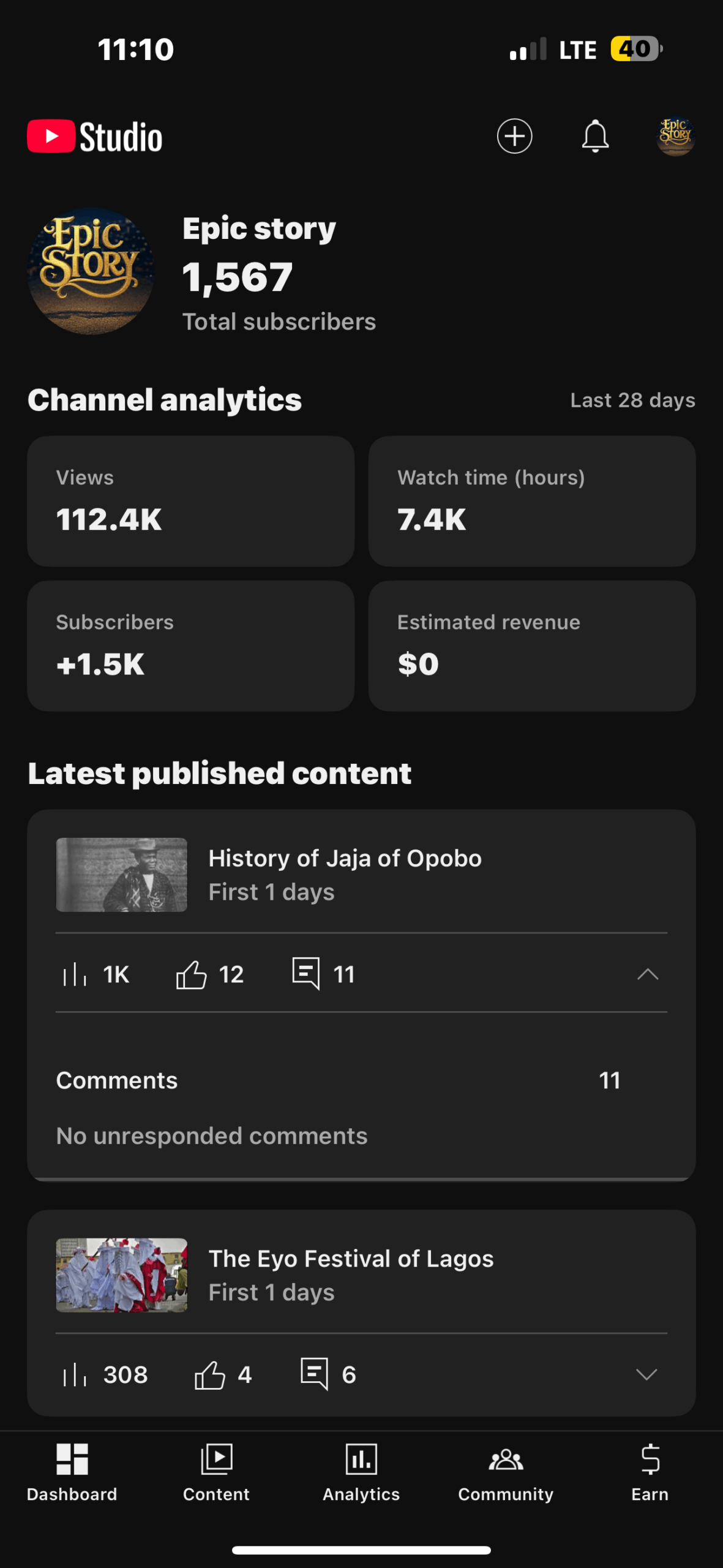
Task: Open the History of Jaja of Opobo video
Action: point(361,875)
